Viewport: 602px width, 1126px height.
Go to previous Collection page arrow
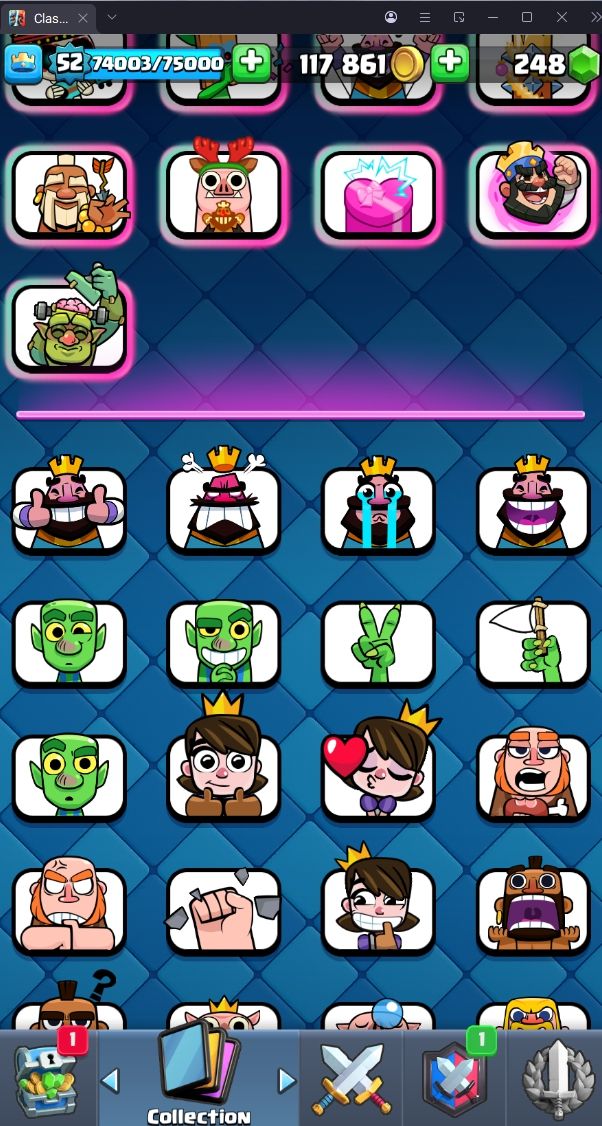click(111, 1080)
